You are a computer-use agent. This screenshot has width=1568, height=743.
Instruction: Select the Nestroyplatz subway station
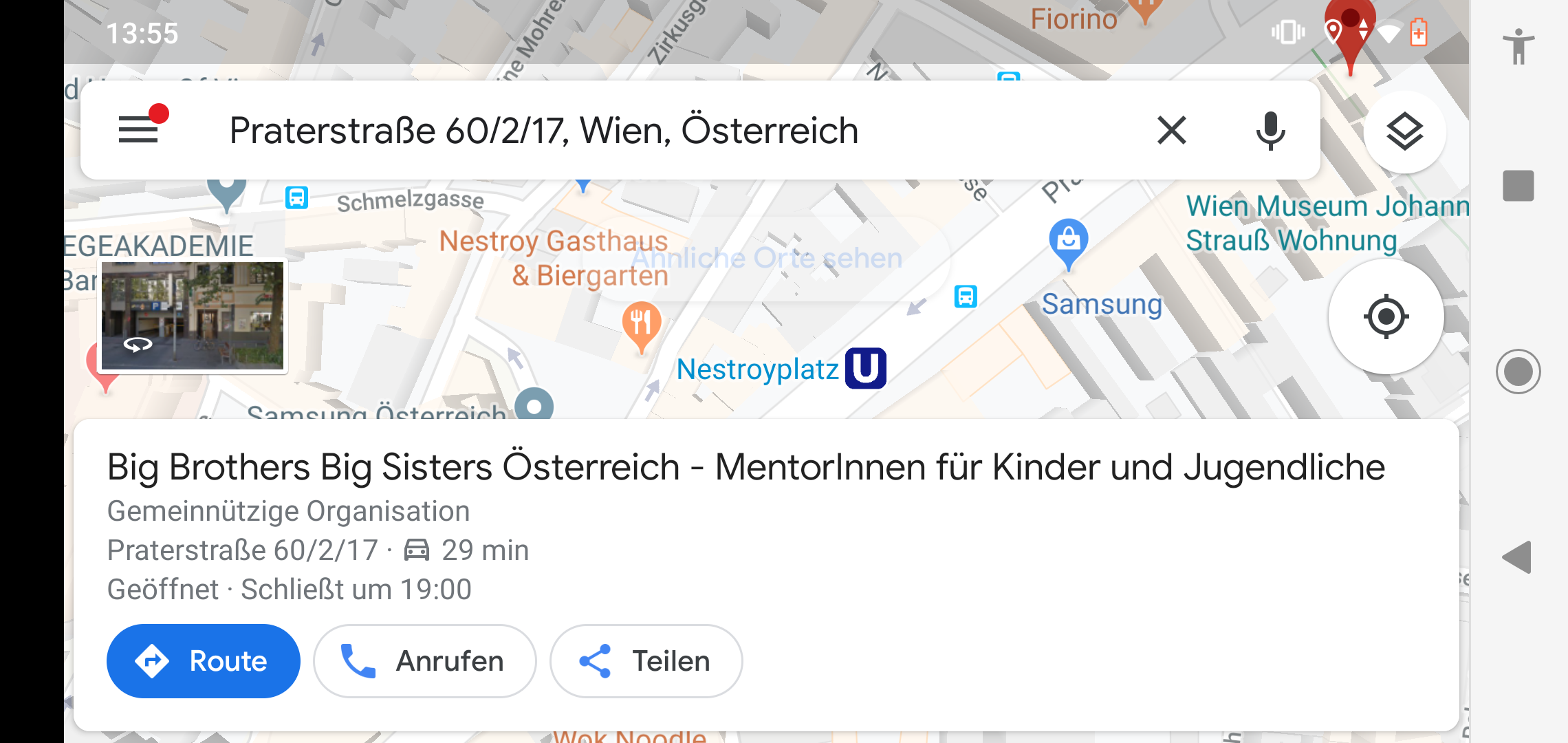(865, 369)
